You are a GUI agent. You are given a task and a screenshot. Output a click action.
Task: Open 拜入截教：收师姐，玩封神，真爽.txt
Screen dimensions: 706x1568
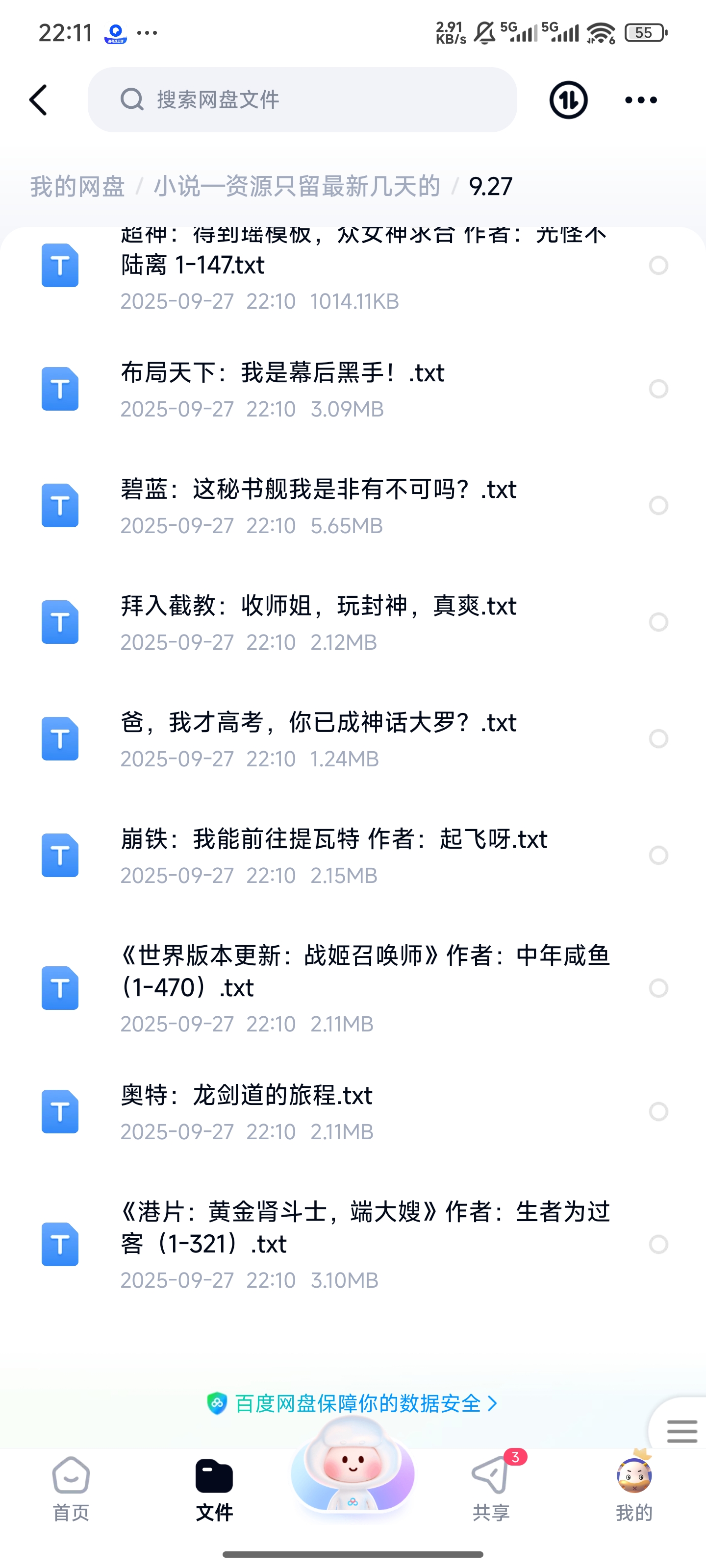(318, 606)
